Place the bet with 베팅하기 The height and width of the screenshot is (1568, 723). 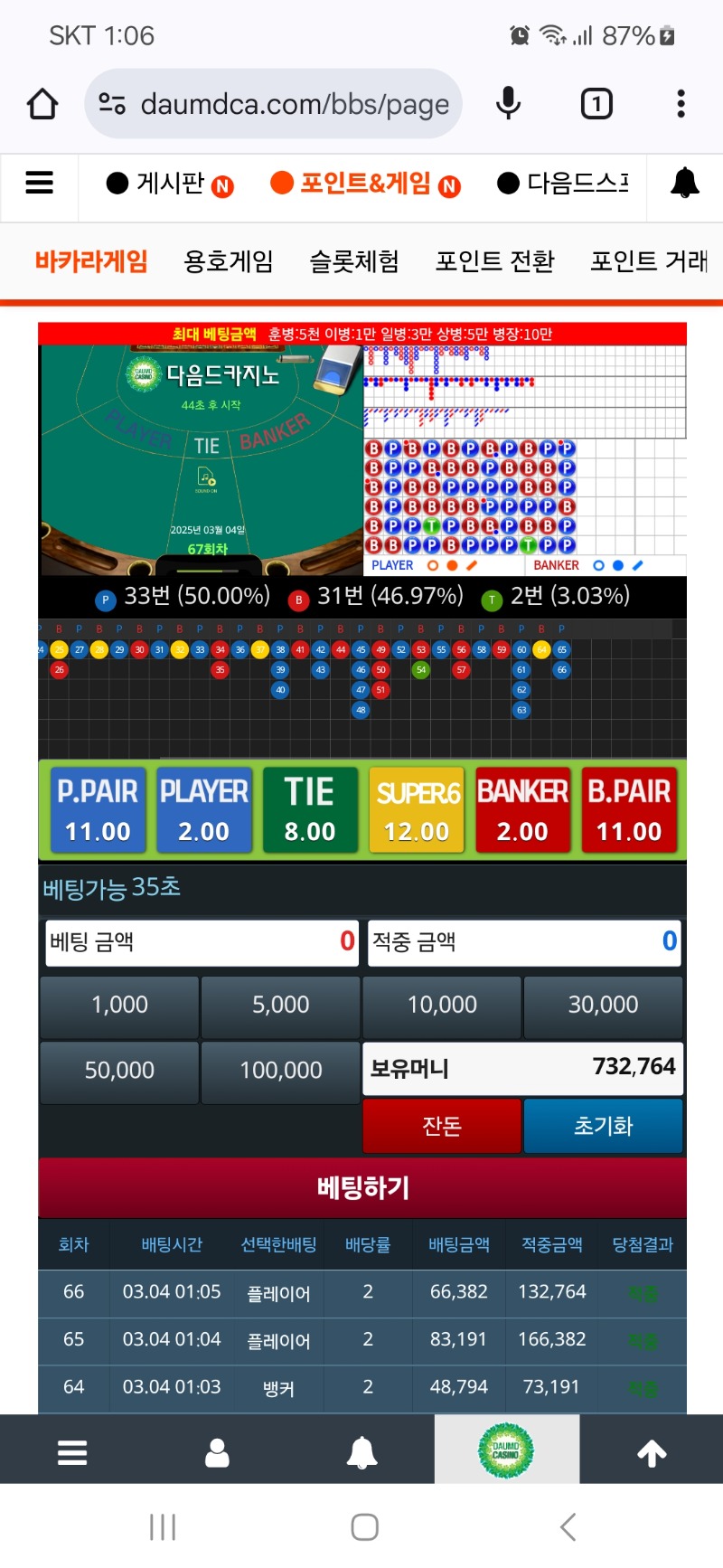point(362,1187)
